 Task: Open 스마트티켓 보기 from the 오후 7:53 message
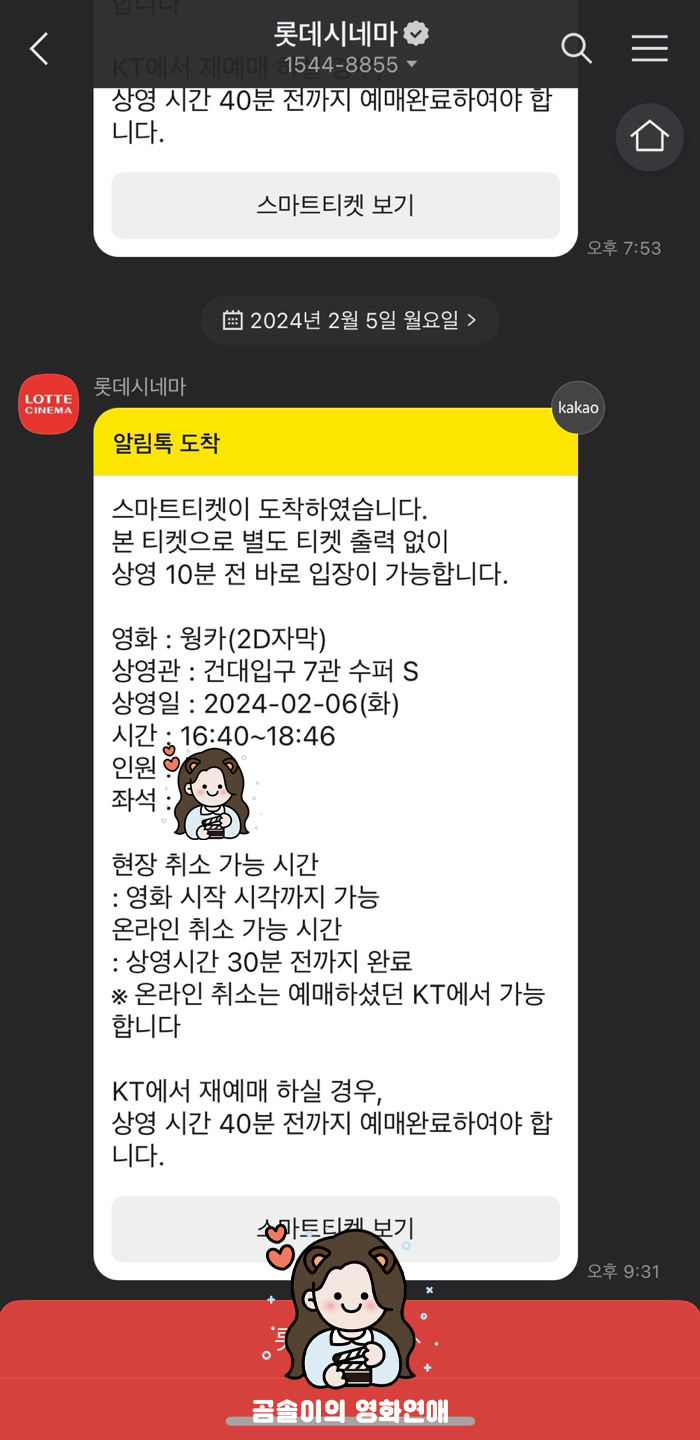click(335, 206)
